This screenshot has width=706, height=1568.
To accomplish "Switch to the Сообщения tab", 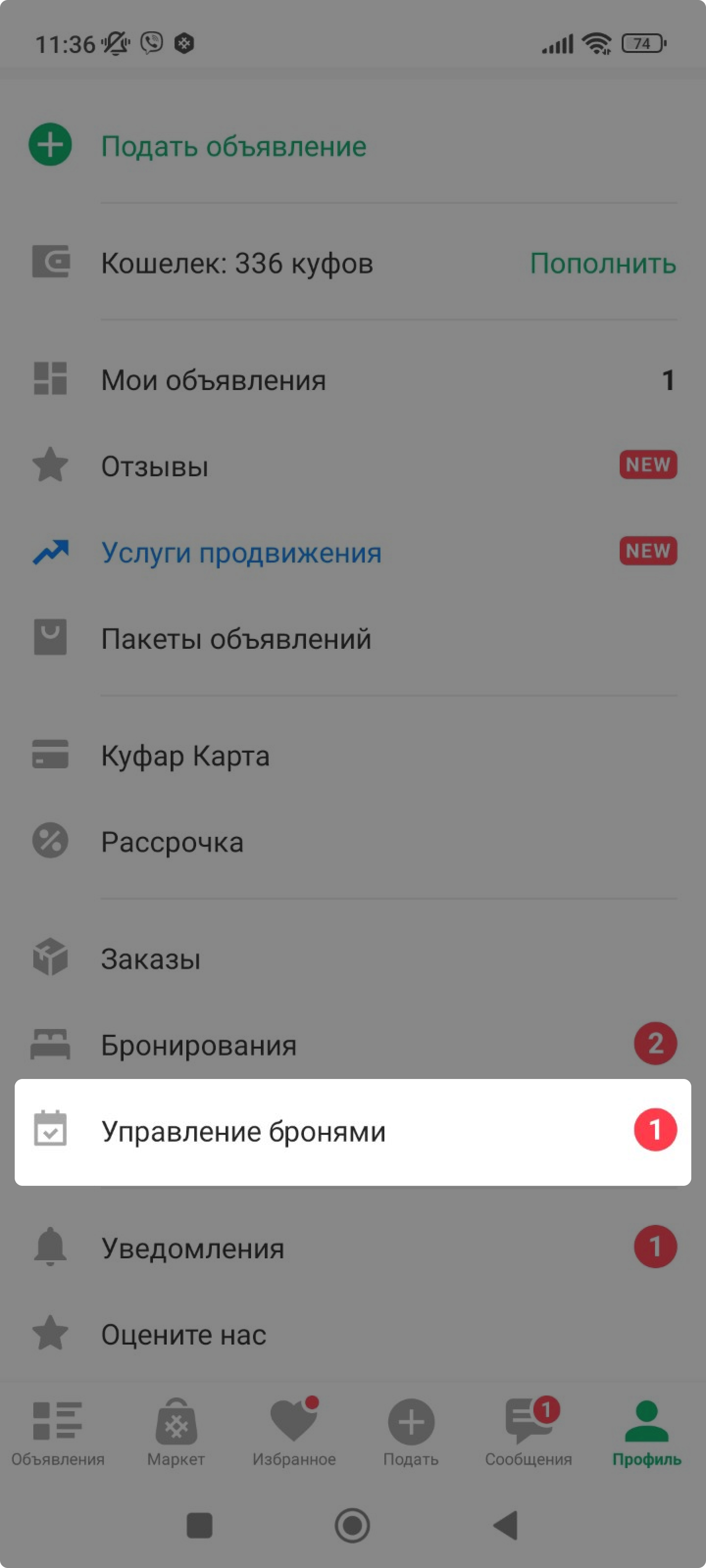I will point(529,1433).
